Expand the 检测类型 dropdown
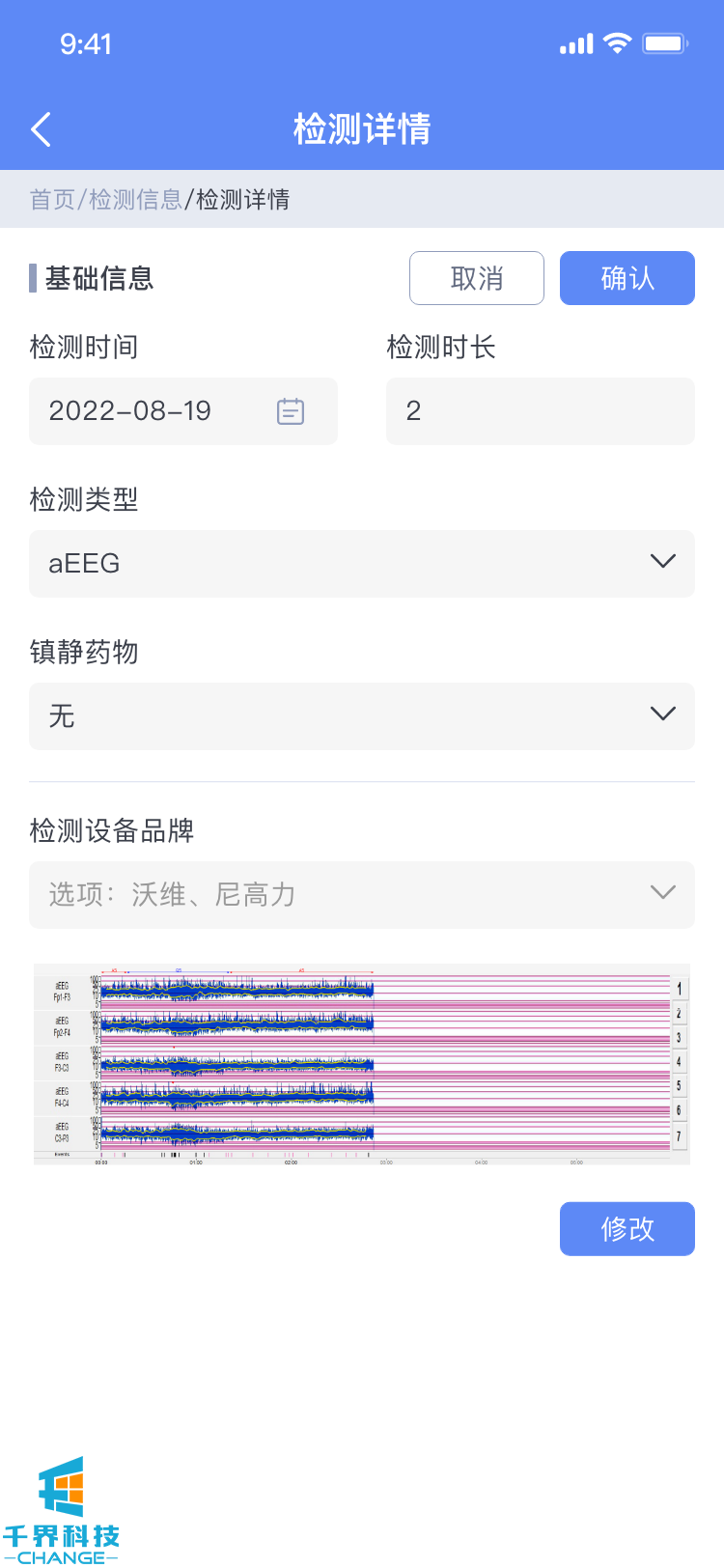Screen dimensions: 724x1568 coord(362,564)
